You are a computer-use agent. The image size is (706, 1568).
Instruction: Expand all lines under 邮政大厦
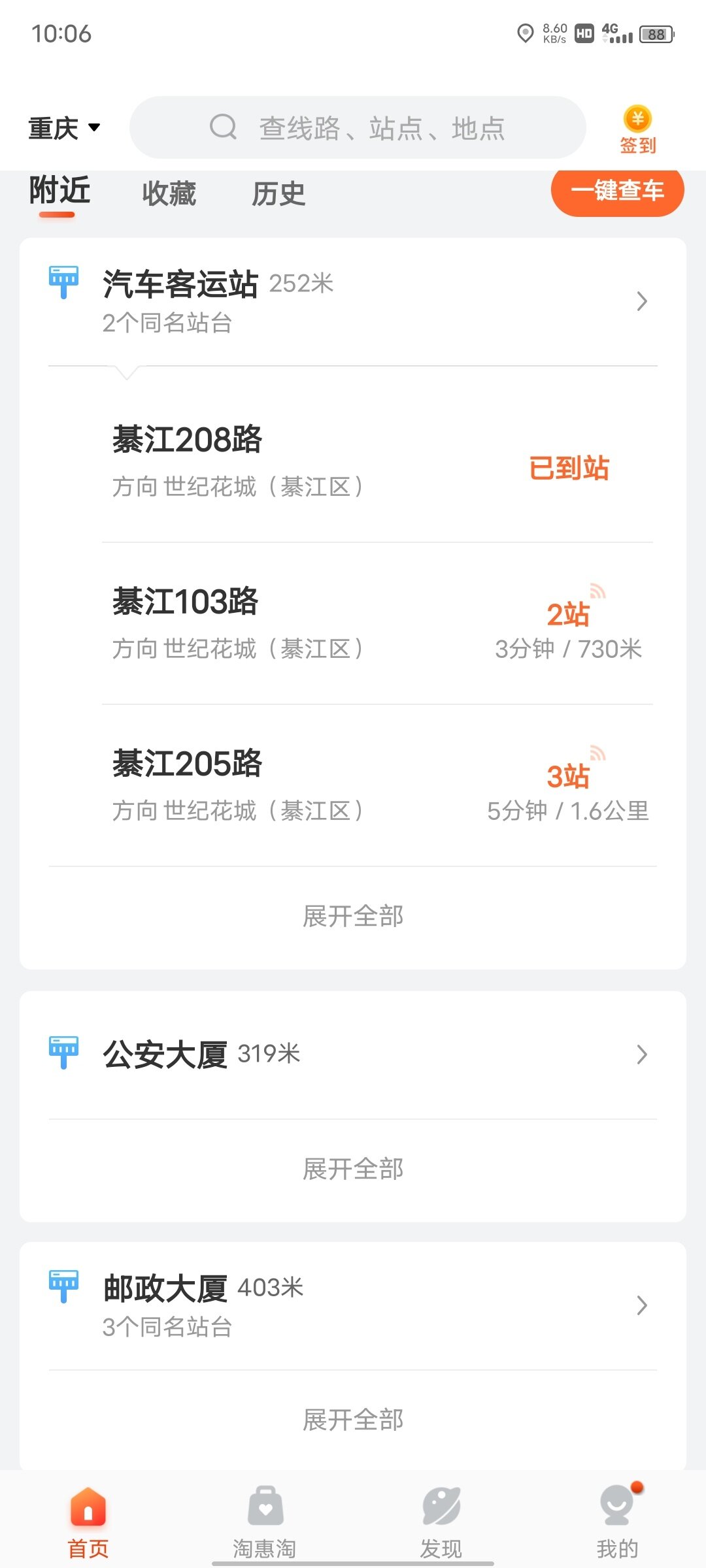[353, 1420]
